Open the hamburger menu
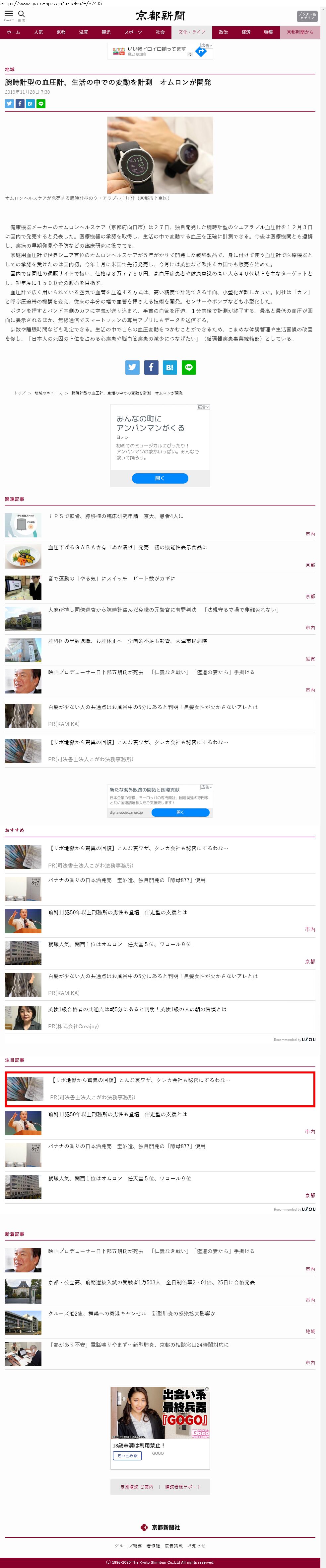The width and height of the screenshot is (326, 1568). (9, 14)
